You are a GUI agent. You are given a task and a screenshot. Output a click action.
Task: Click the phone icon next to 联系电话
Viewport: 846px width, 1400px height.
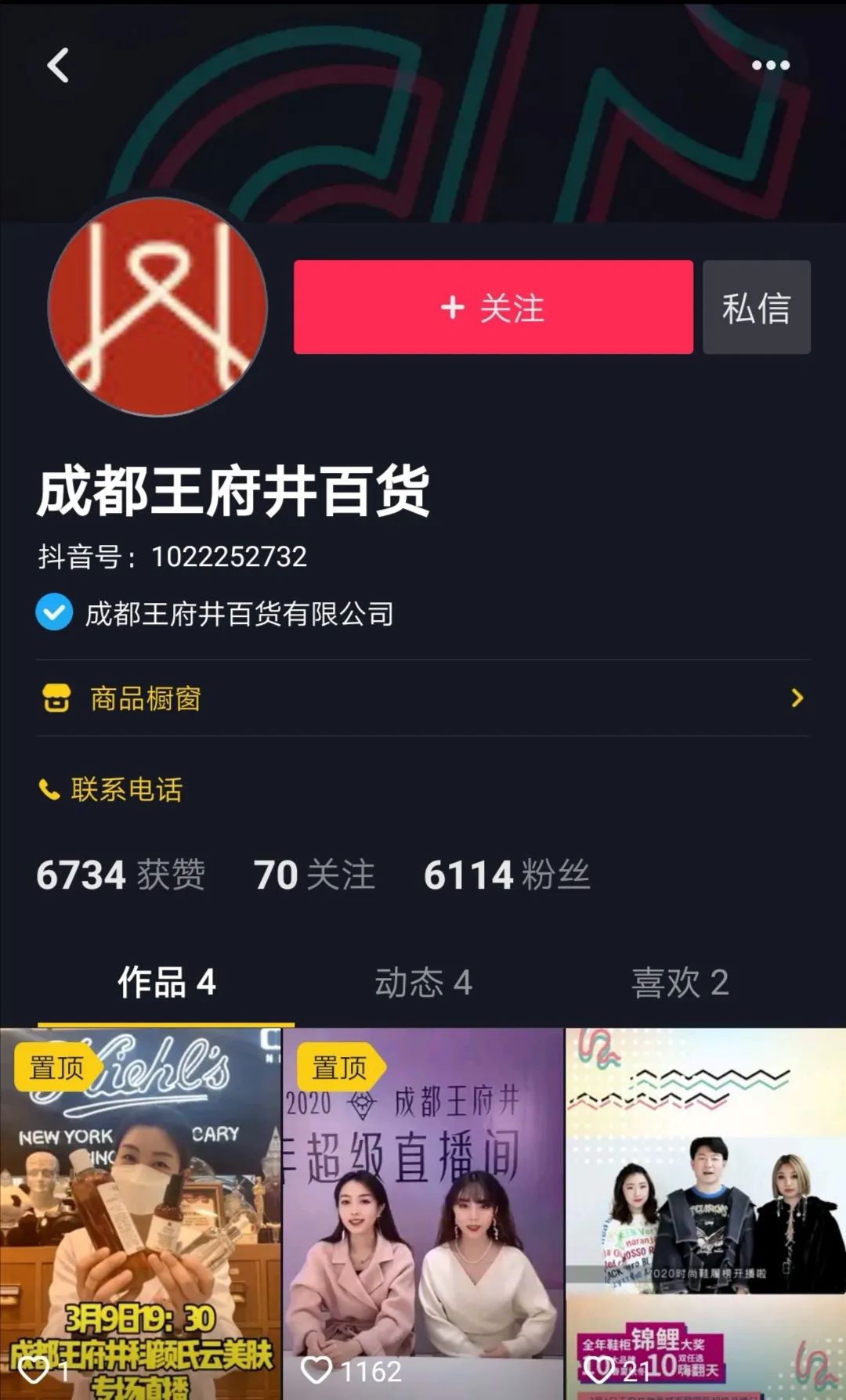tap(49, 791)
